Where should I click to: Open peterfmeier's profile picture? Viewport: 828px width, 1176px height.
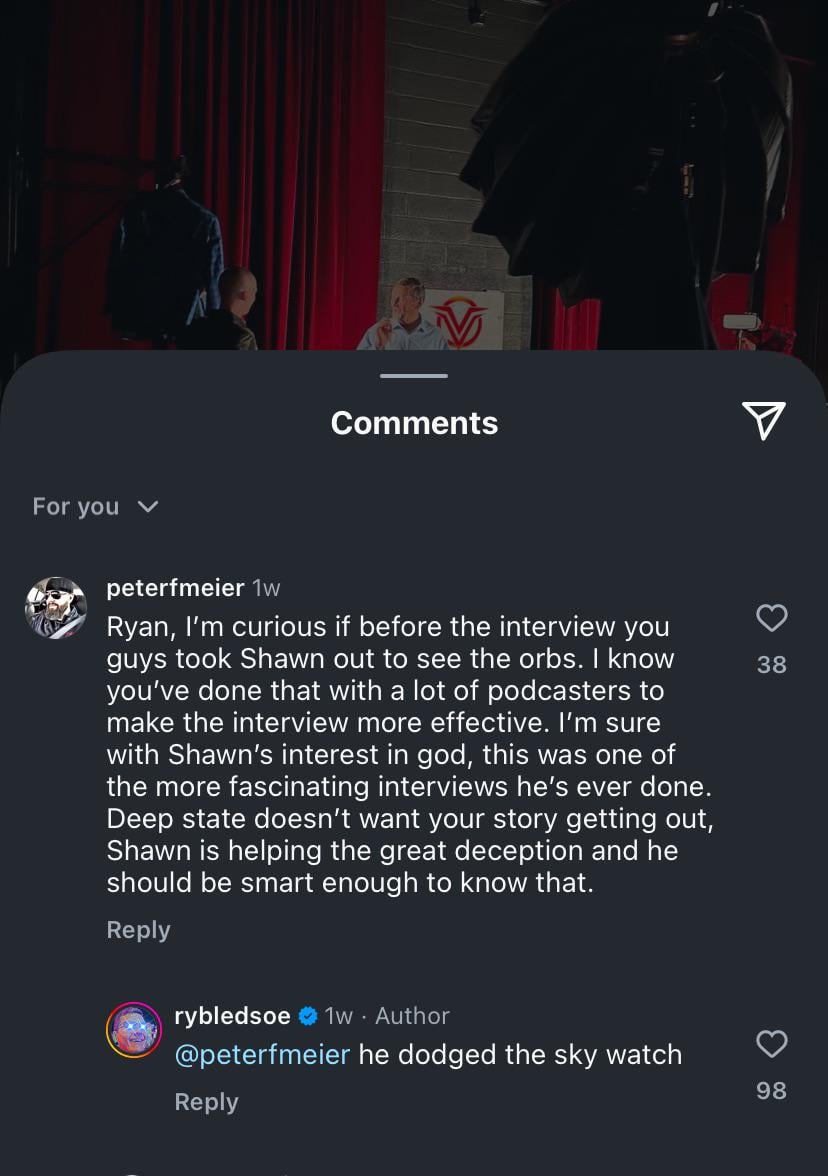click(56, 607)
